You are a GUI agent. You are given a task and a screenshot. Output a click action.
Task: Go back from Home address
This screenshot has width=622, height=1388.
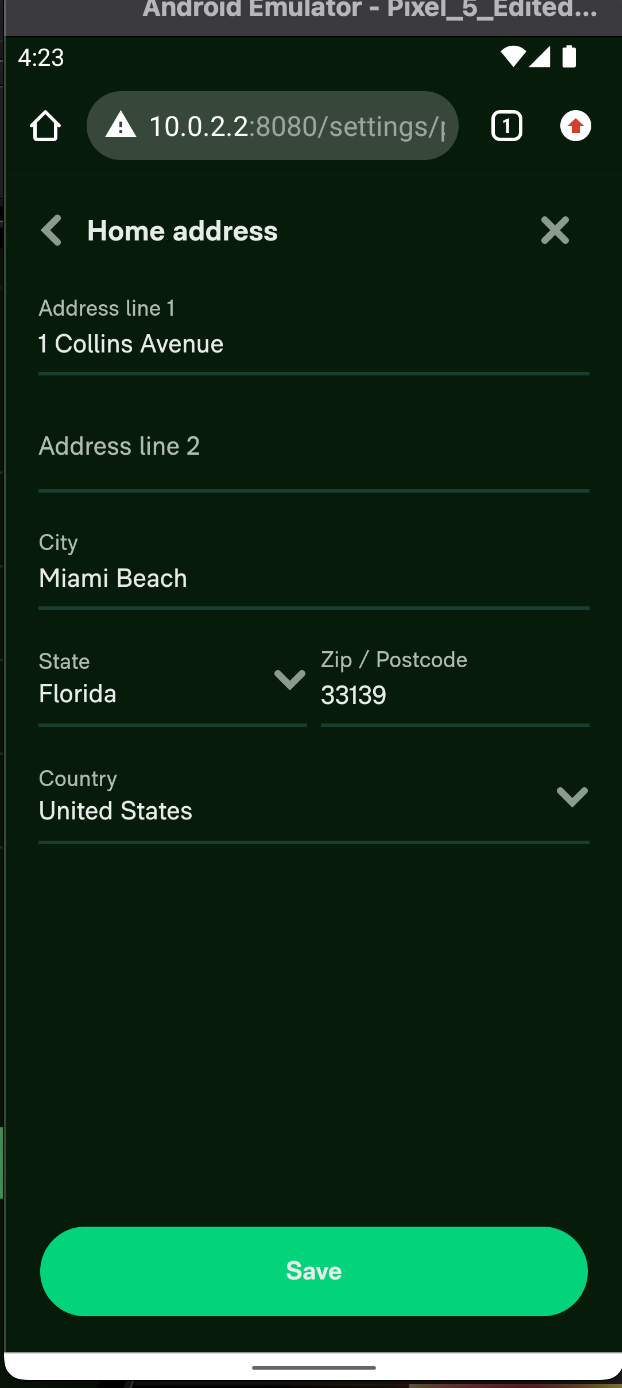coord(51,231)
